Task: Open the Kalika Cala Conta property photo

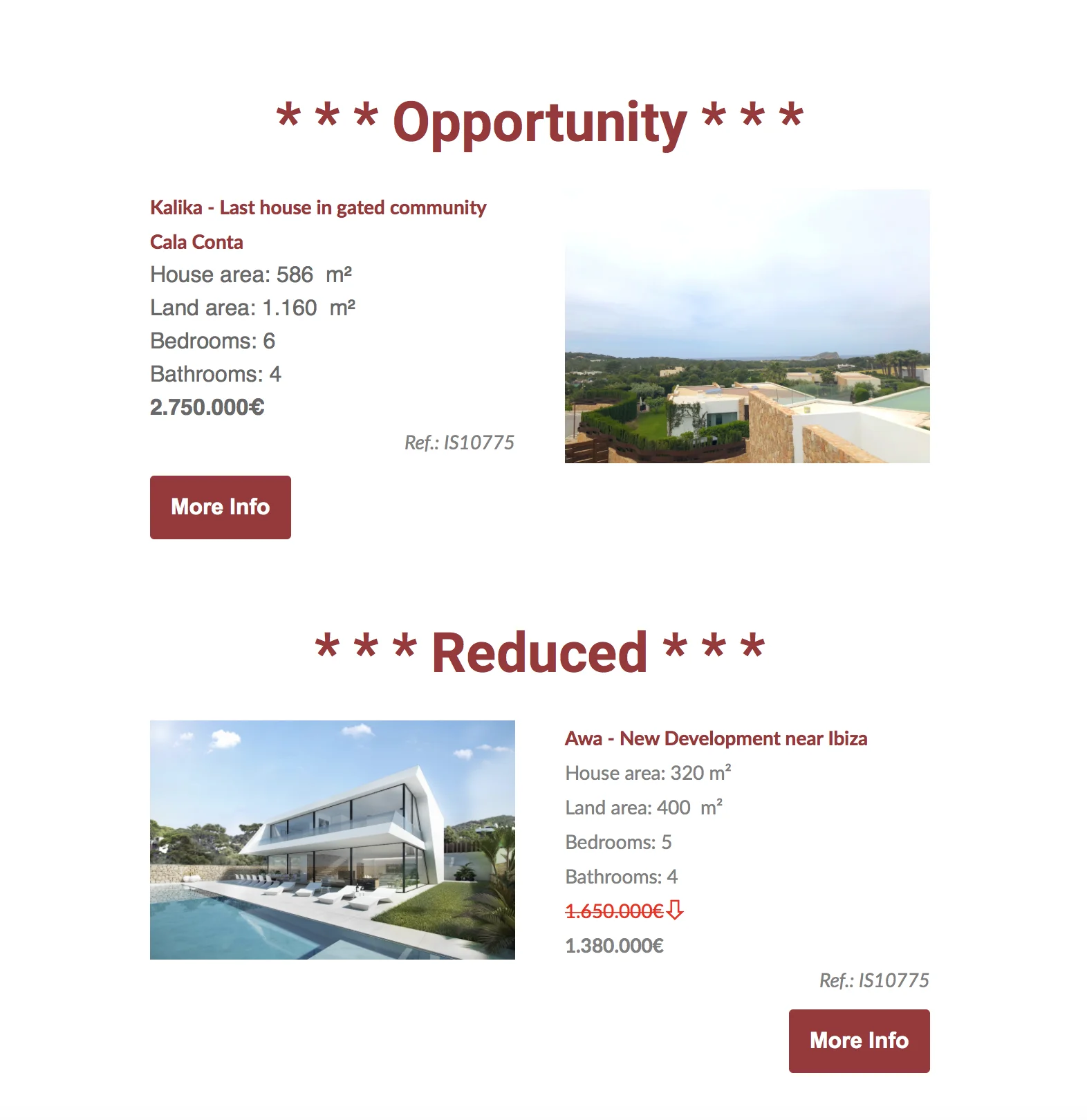Action: pyautogui.click(x=747, y=326)
